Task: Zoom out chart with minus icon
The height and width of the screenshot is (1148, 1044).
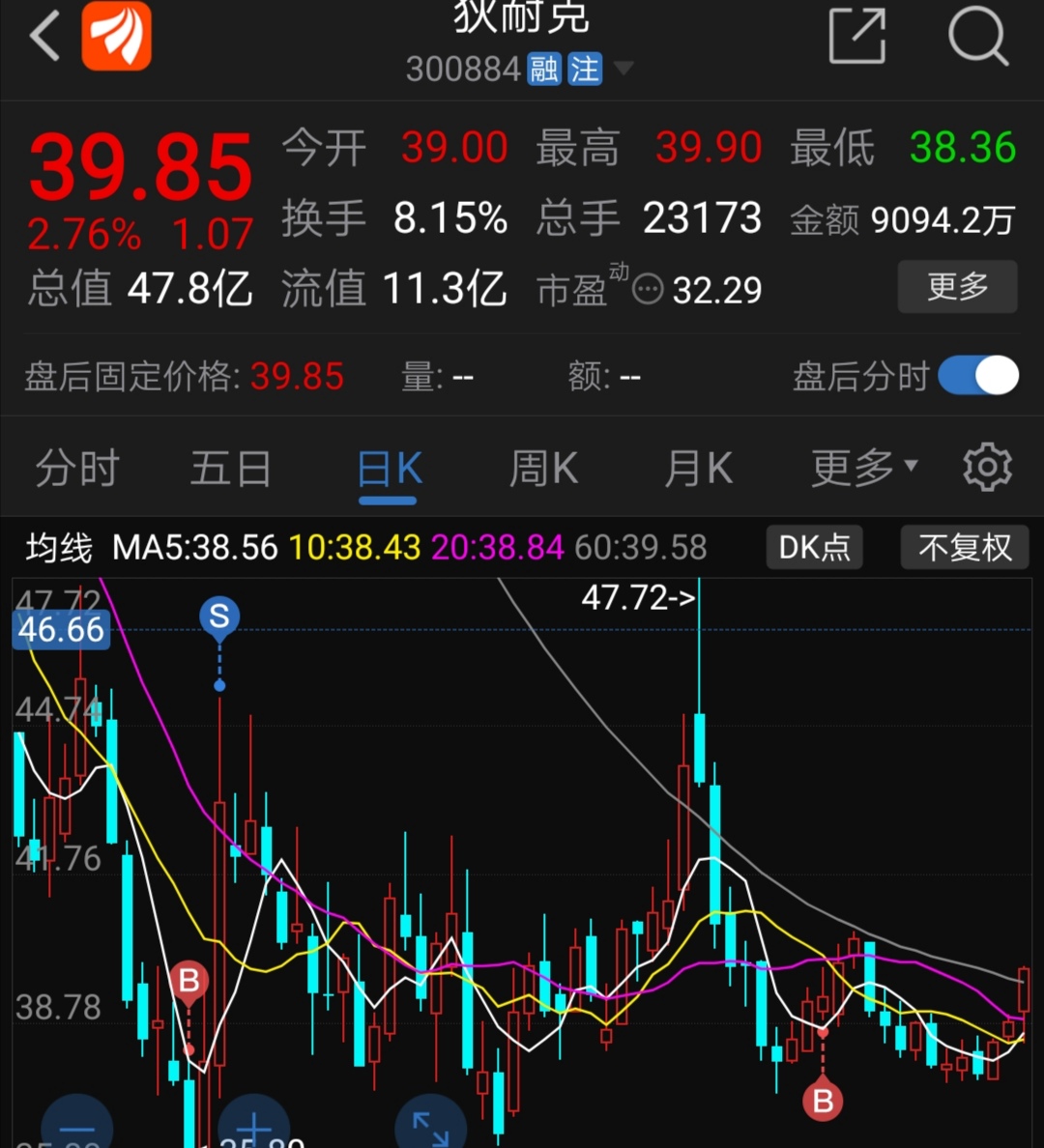Action: click(77, 1126)
